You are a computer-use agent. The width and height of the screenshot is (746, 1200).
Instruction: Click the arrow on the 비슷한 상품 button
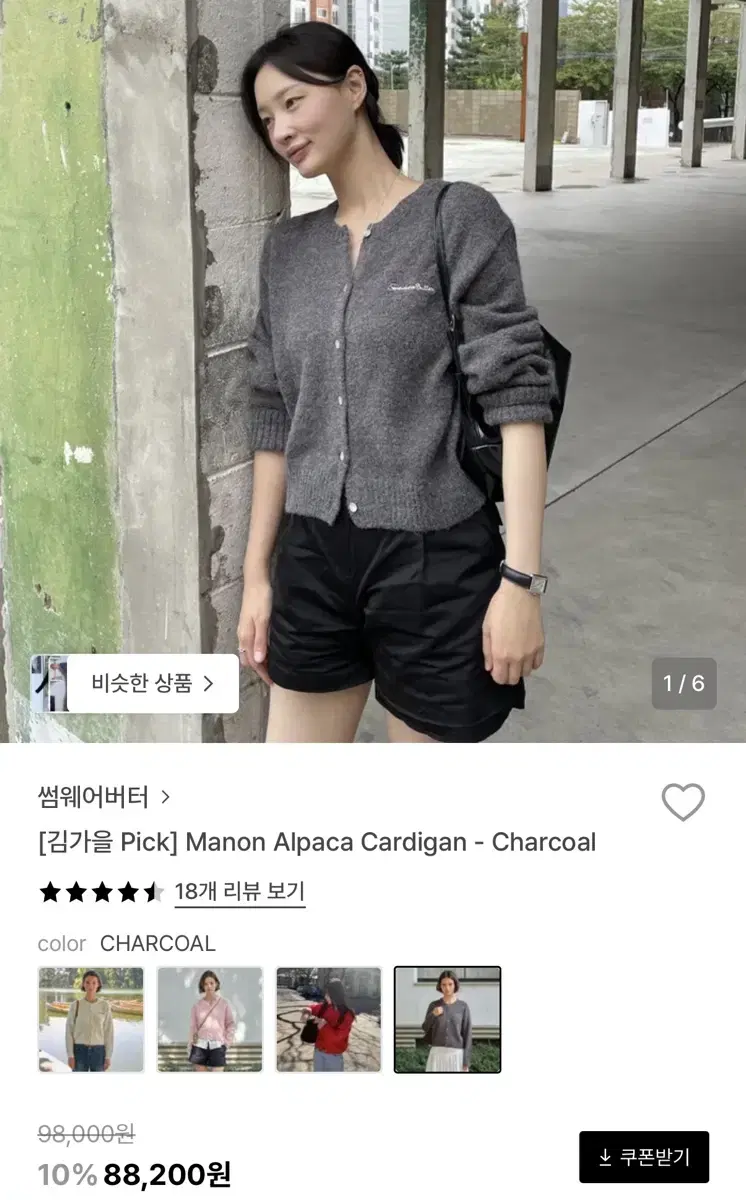pyautogui.click(x=209, y=683)
